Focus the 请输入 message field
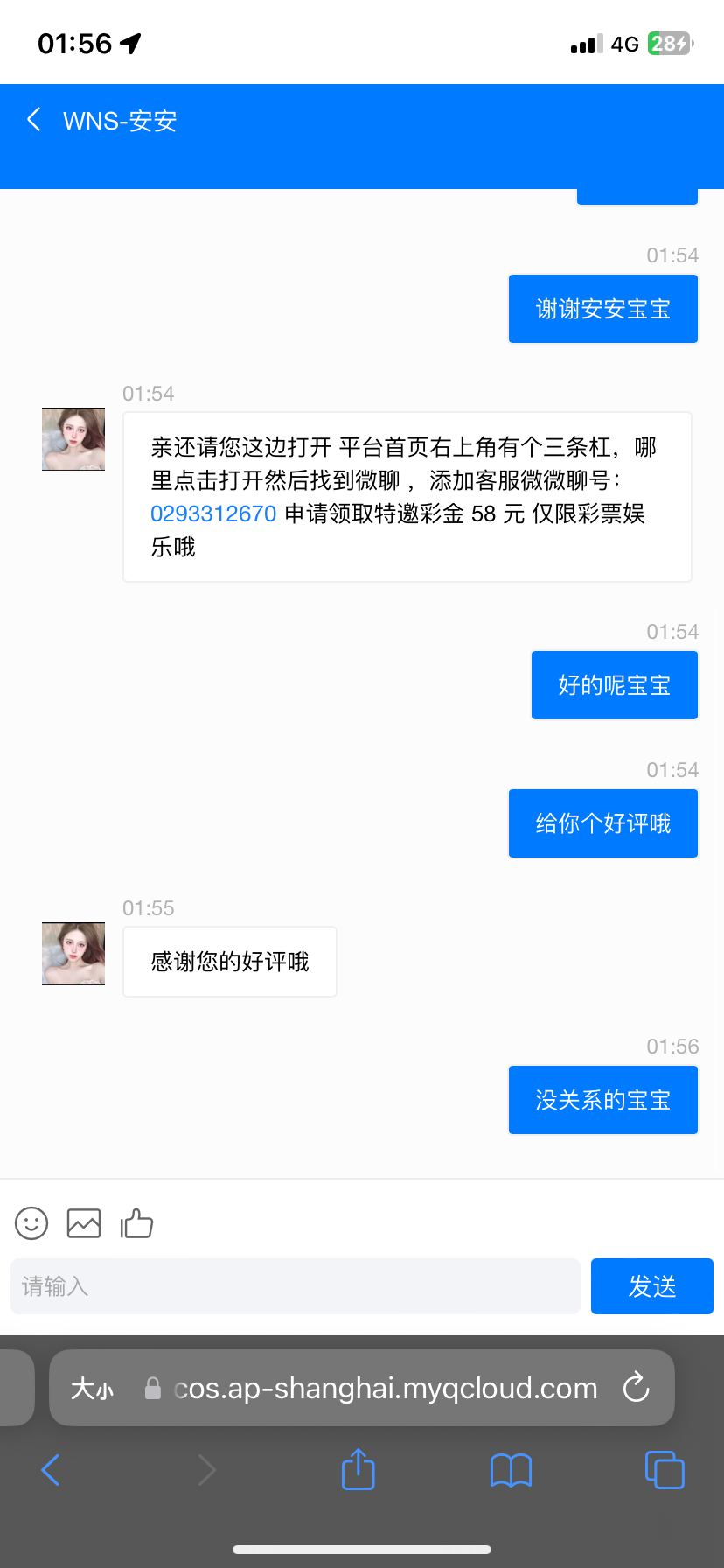The width and height of the screenshot is (724, 1568). click(x=296, y=1286)
